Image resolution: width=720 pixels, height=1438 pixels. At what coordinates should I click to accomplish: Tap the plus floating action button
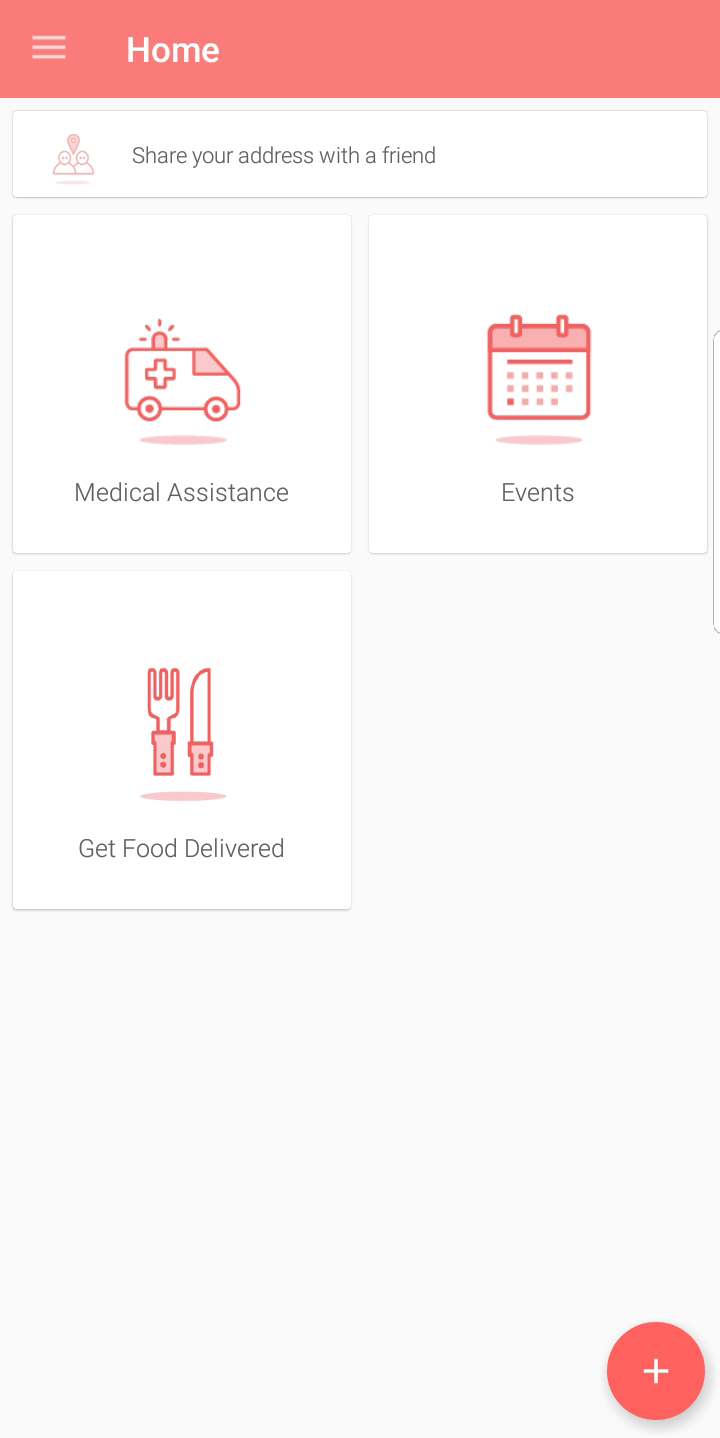pyautogui.click(x=655, y=1371)
